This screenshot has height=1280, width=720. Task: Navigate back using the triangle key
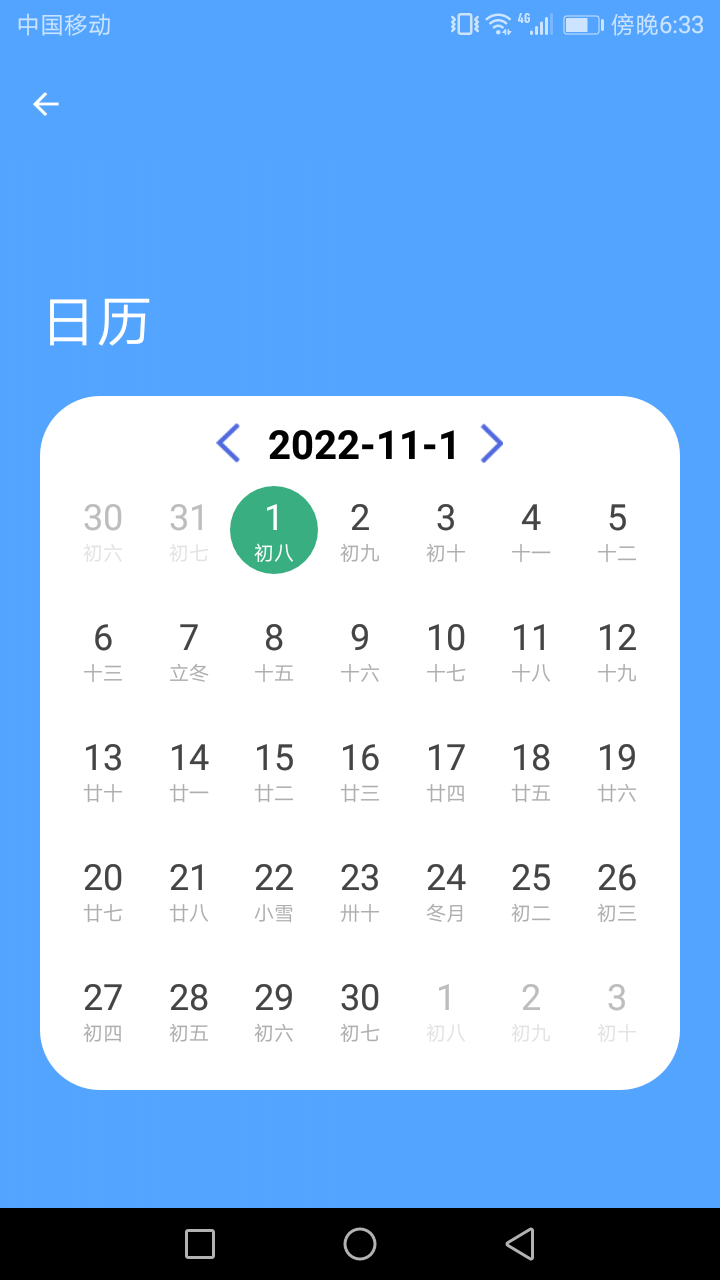click(x=521, y=1244)
